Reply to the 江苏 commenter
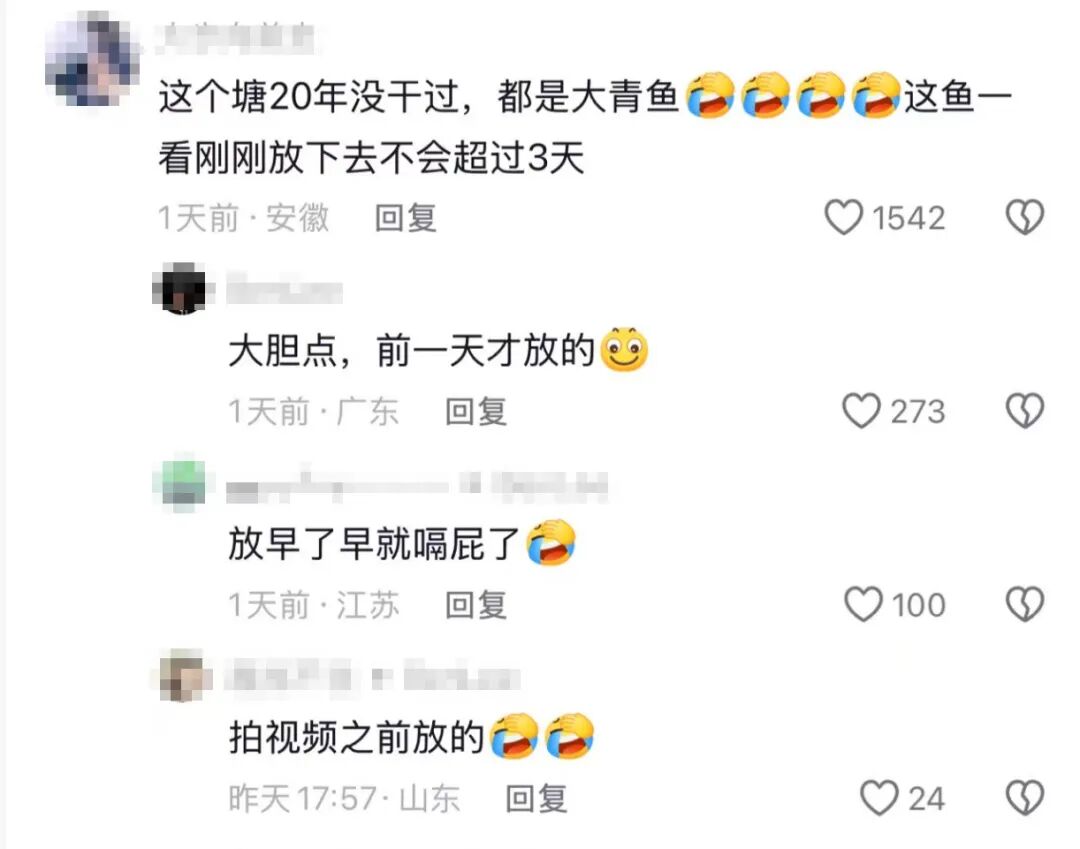1080x849 pixels. pos(475,604)
